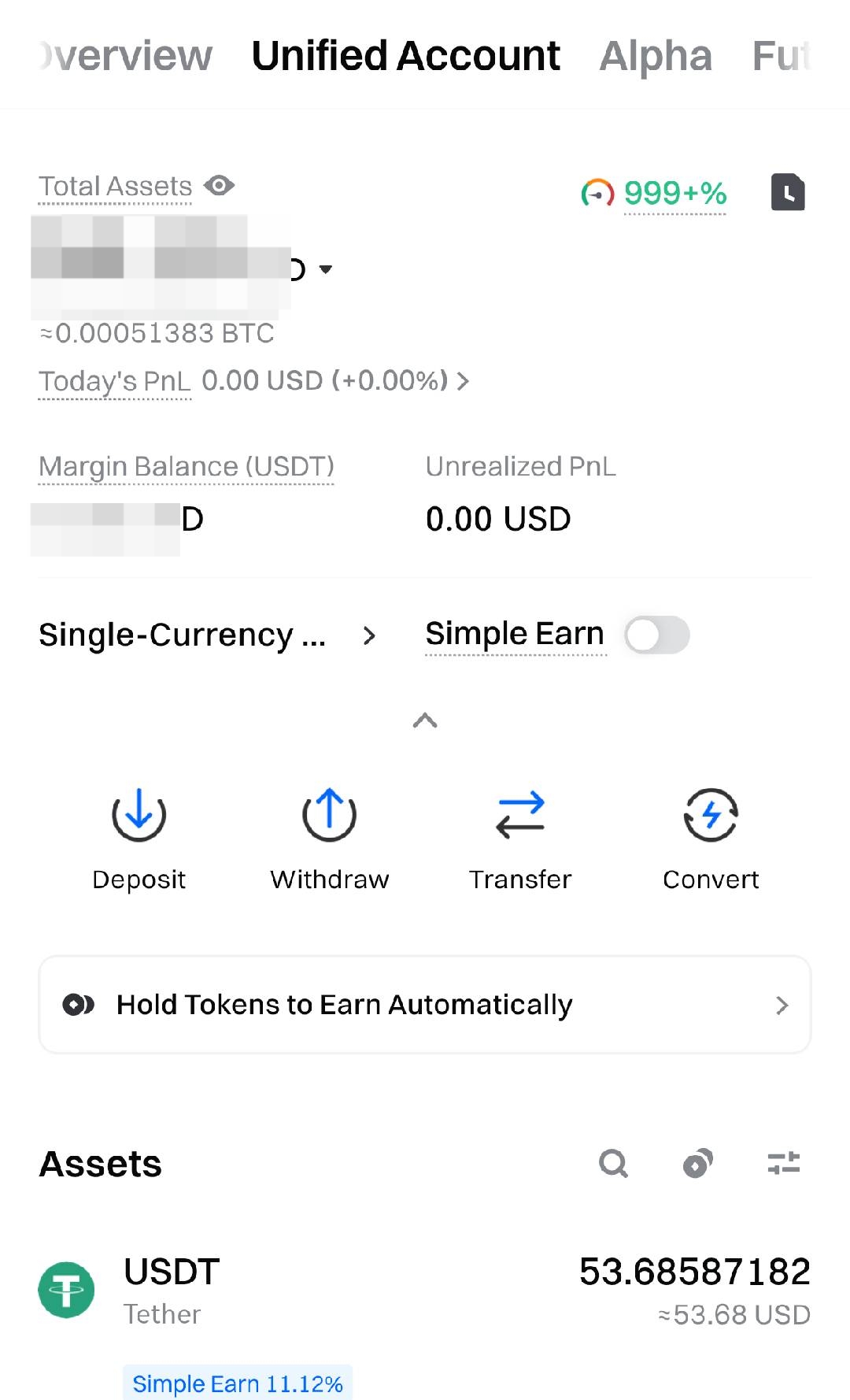
Task: Switch to the Overview tab
Action: (x=126, y=56)
